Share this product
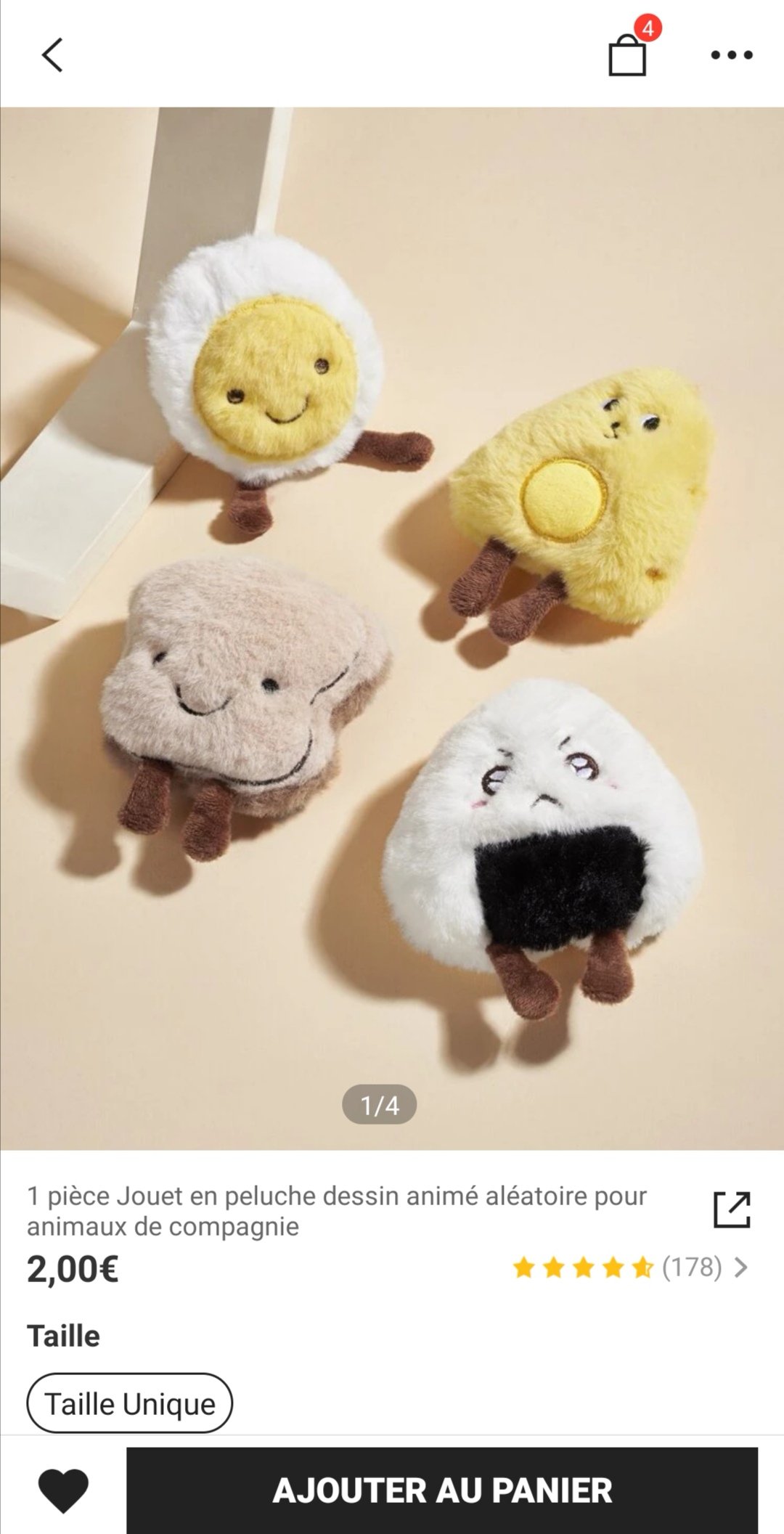Screen dimensions: 784x1534 [x=731, y=1210]
